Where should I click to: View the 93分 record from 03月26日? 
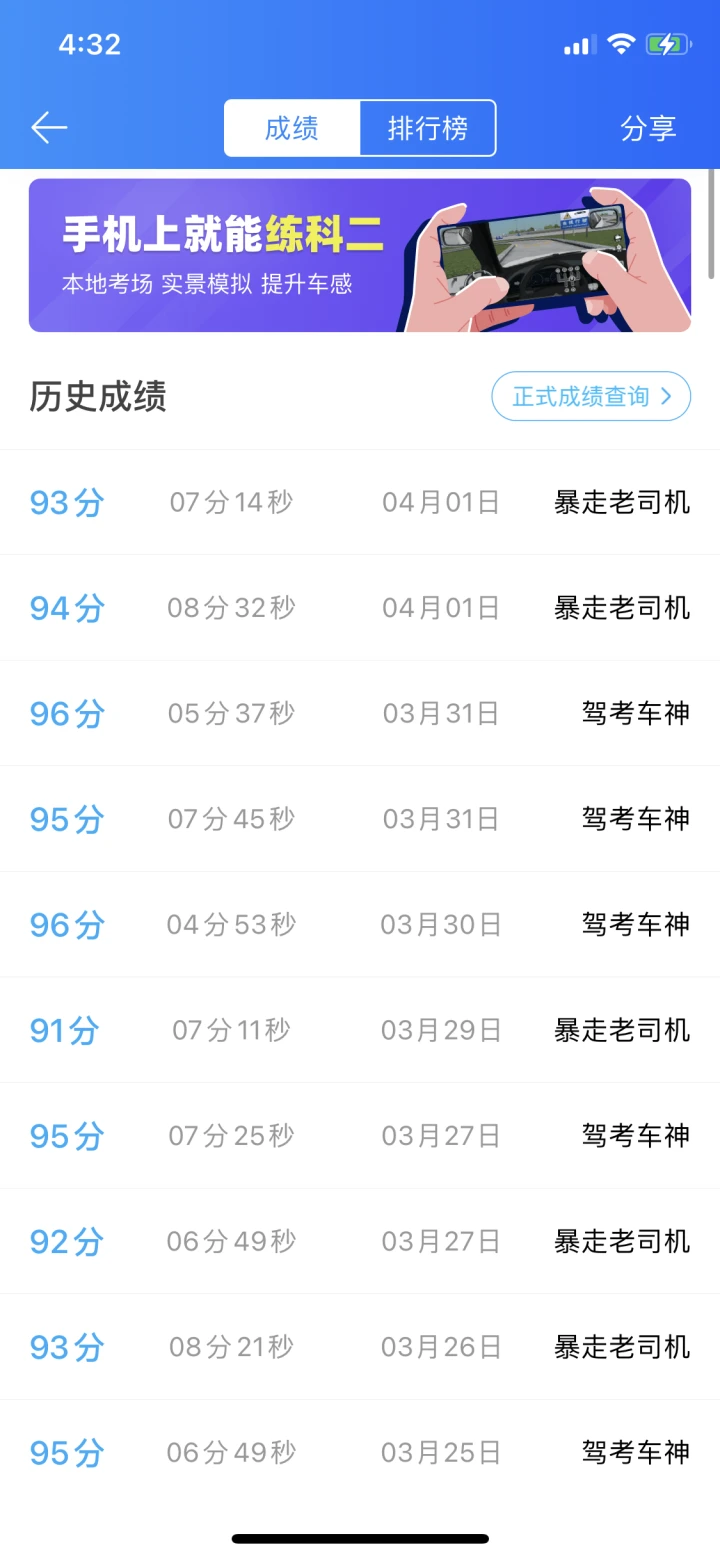(360, 1347)
